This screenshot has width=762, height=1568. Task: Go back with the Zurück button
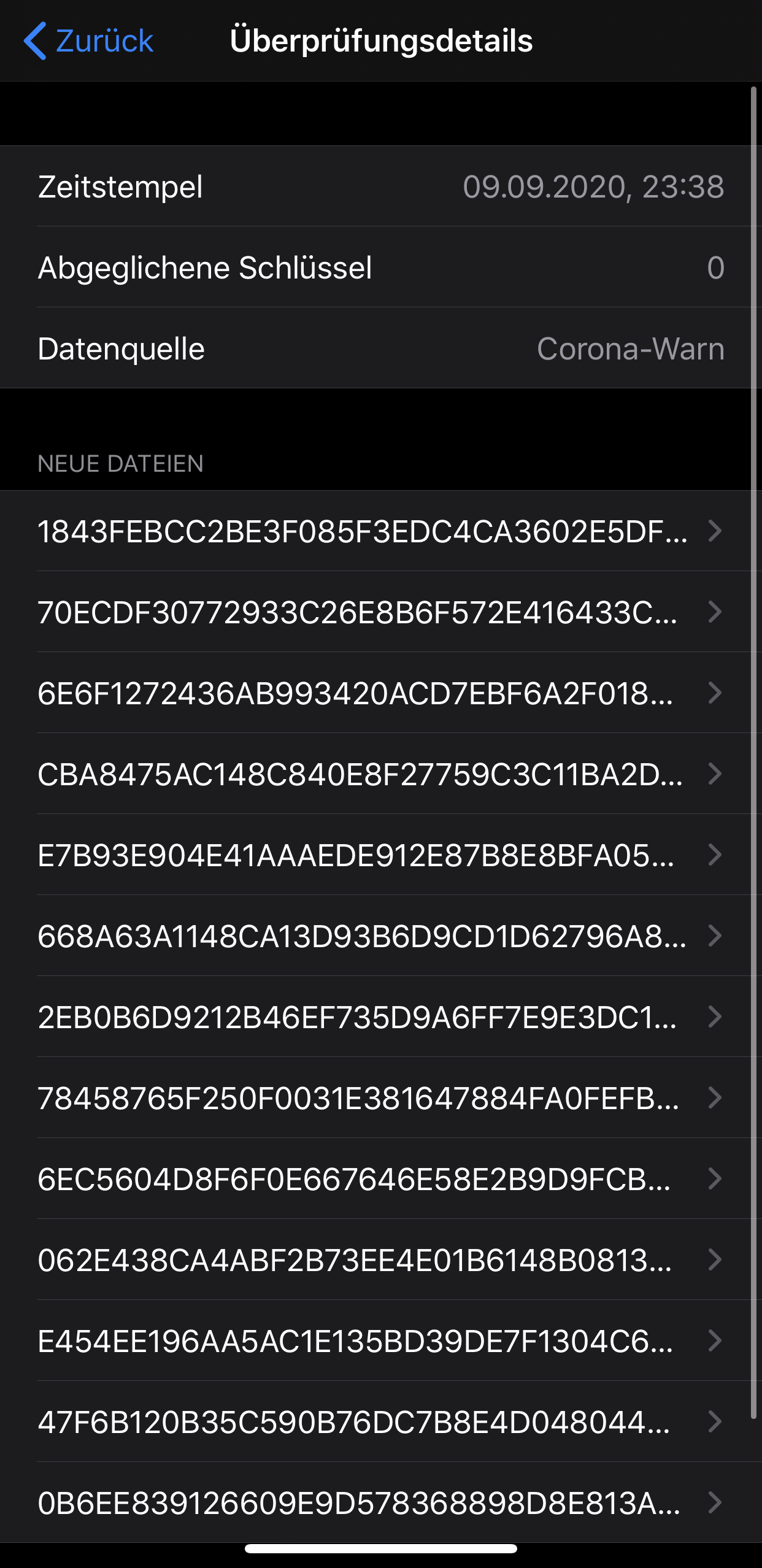point(89,41)
